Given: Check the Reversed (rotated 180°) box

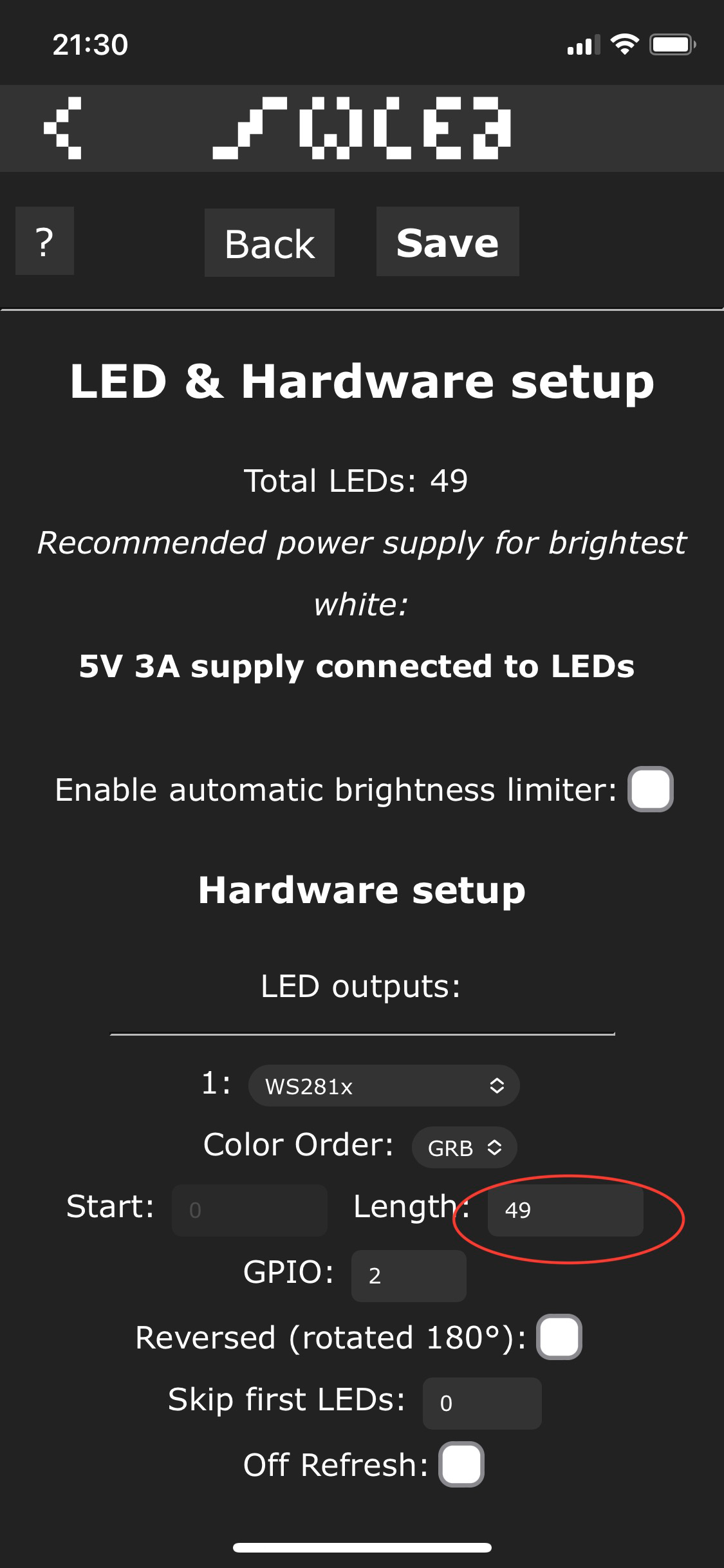Looking at the screenshot, I should click(x=559, y=1338).
